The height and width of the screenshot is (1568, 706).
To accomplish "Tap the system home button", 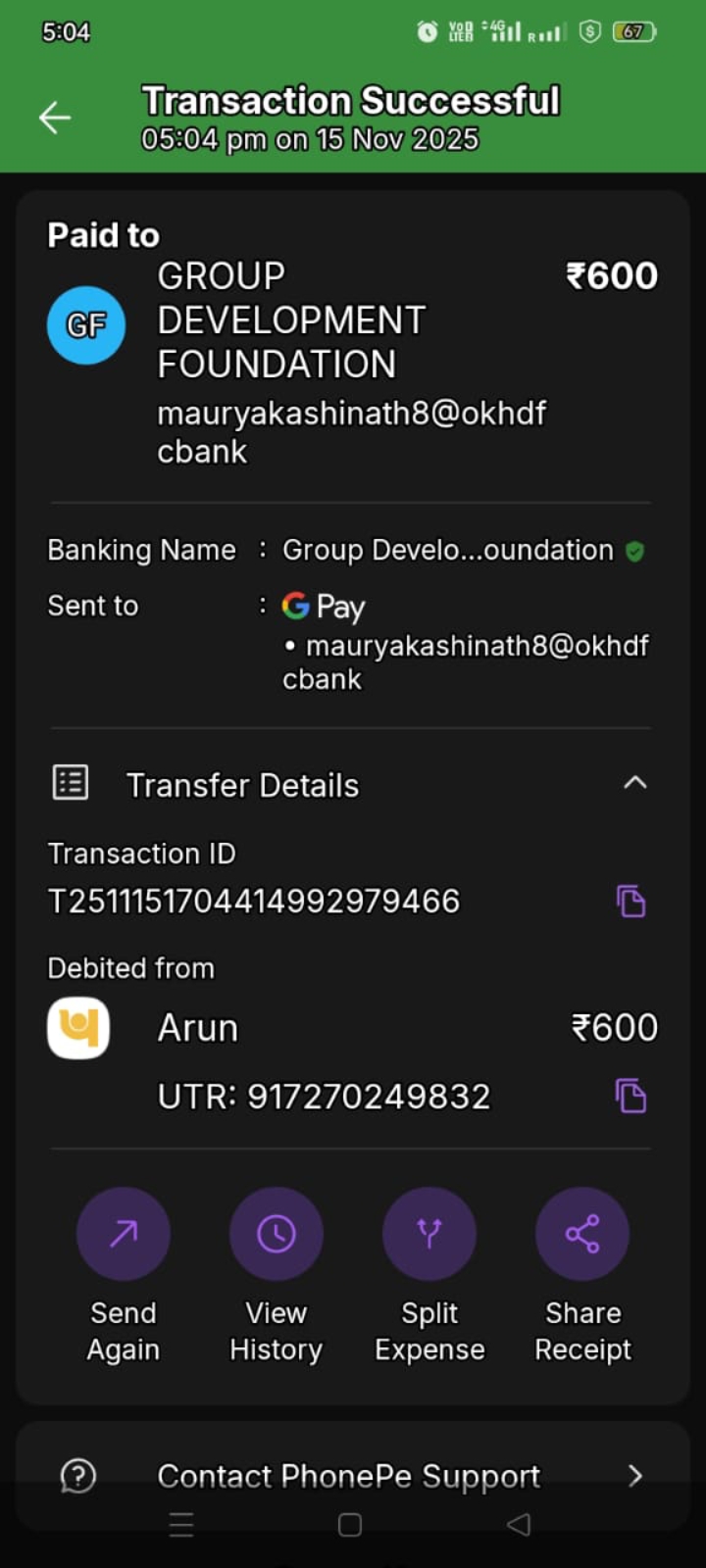I will (350, 1525).
